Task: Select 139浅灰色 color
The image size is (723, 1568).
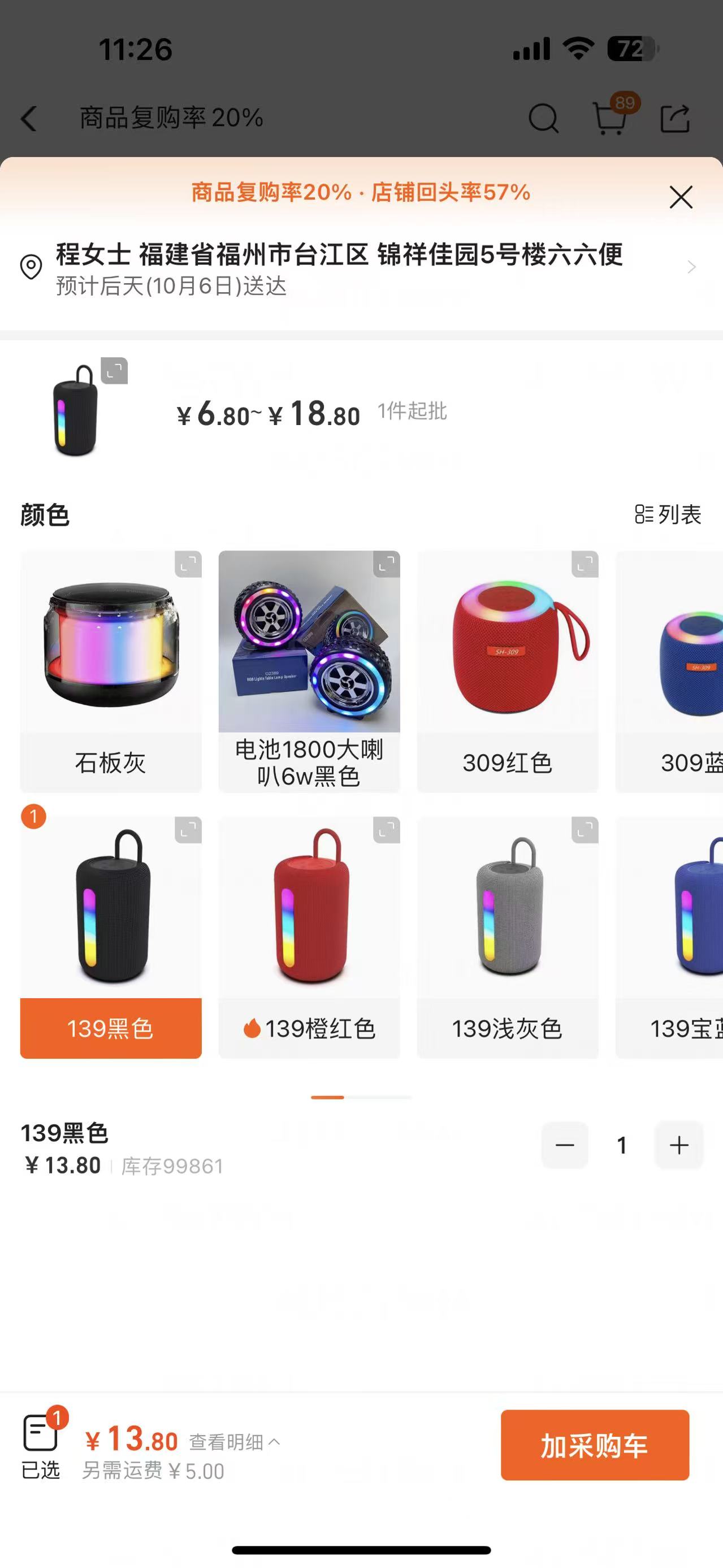Action: pos(508,937)
